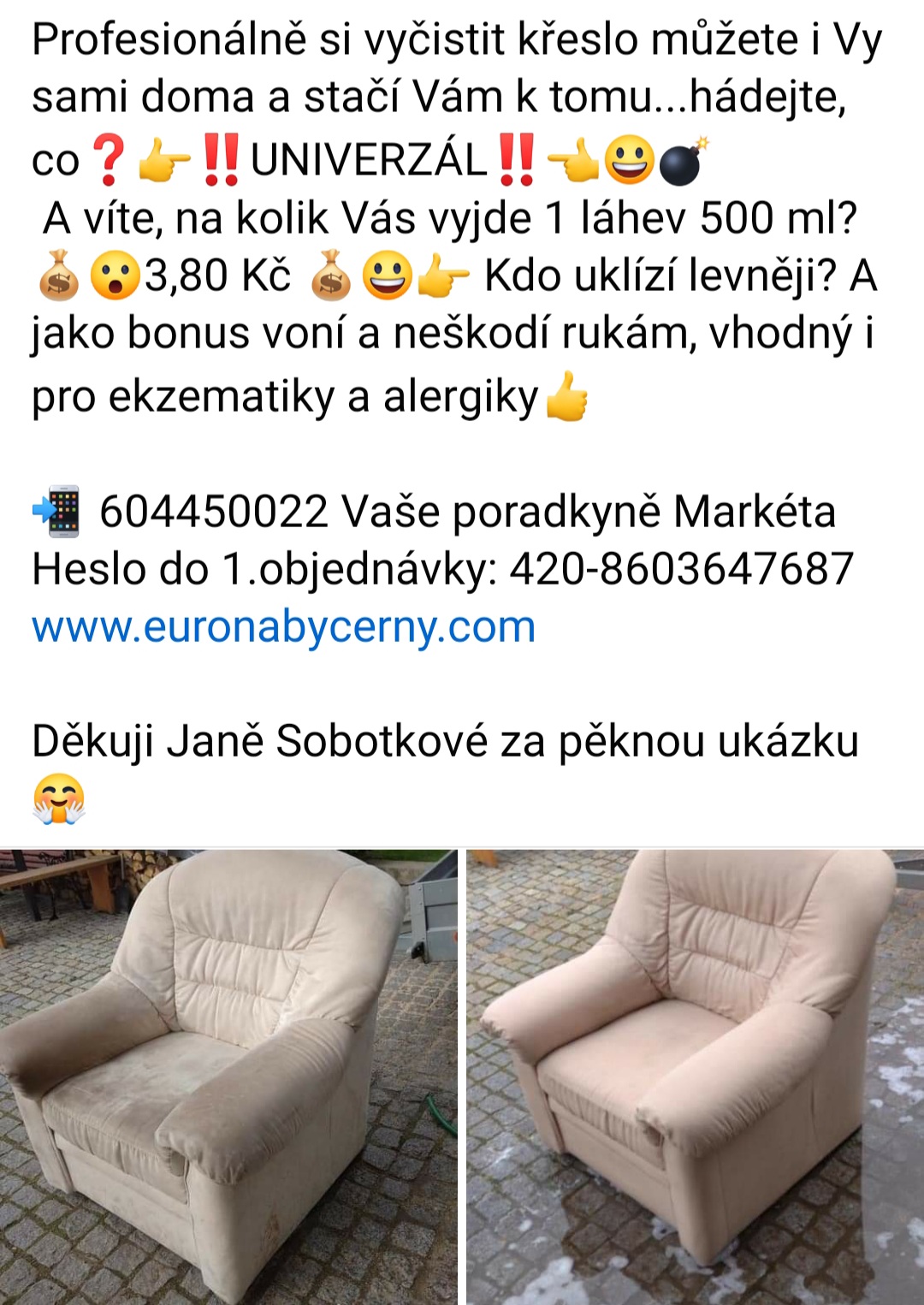Open the www.euronabycerny.com link
This screenshot has width=924, height=1305.
point(283,627)
